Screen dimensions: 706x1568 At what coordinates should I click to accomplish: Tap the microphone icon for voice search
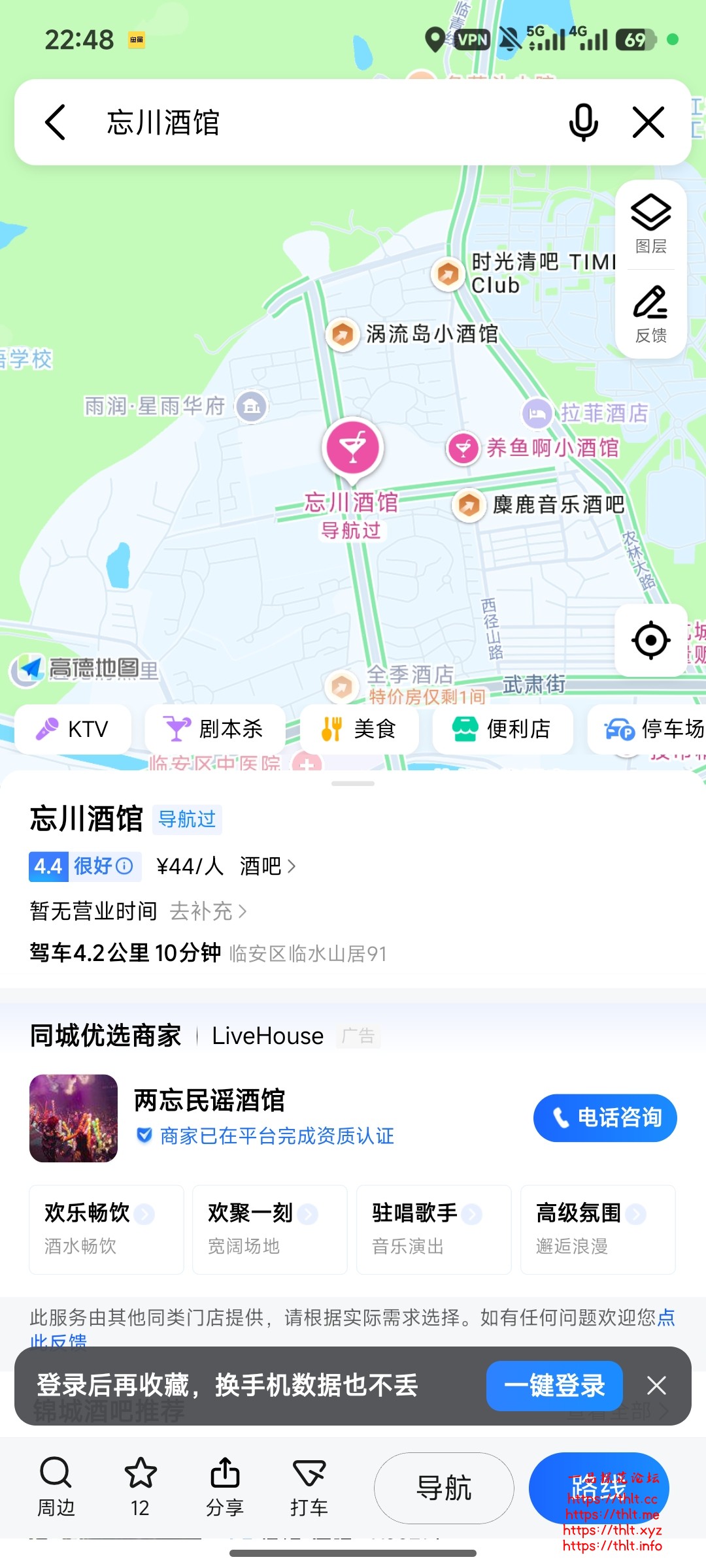coord(584,123)
